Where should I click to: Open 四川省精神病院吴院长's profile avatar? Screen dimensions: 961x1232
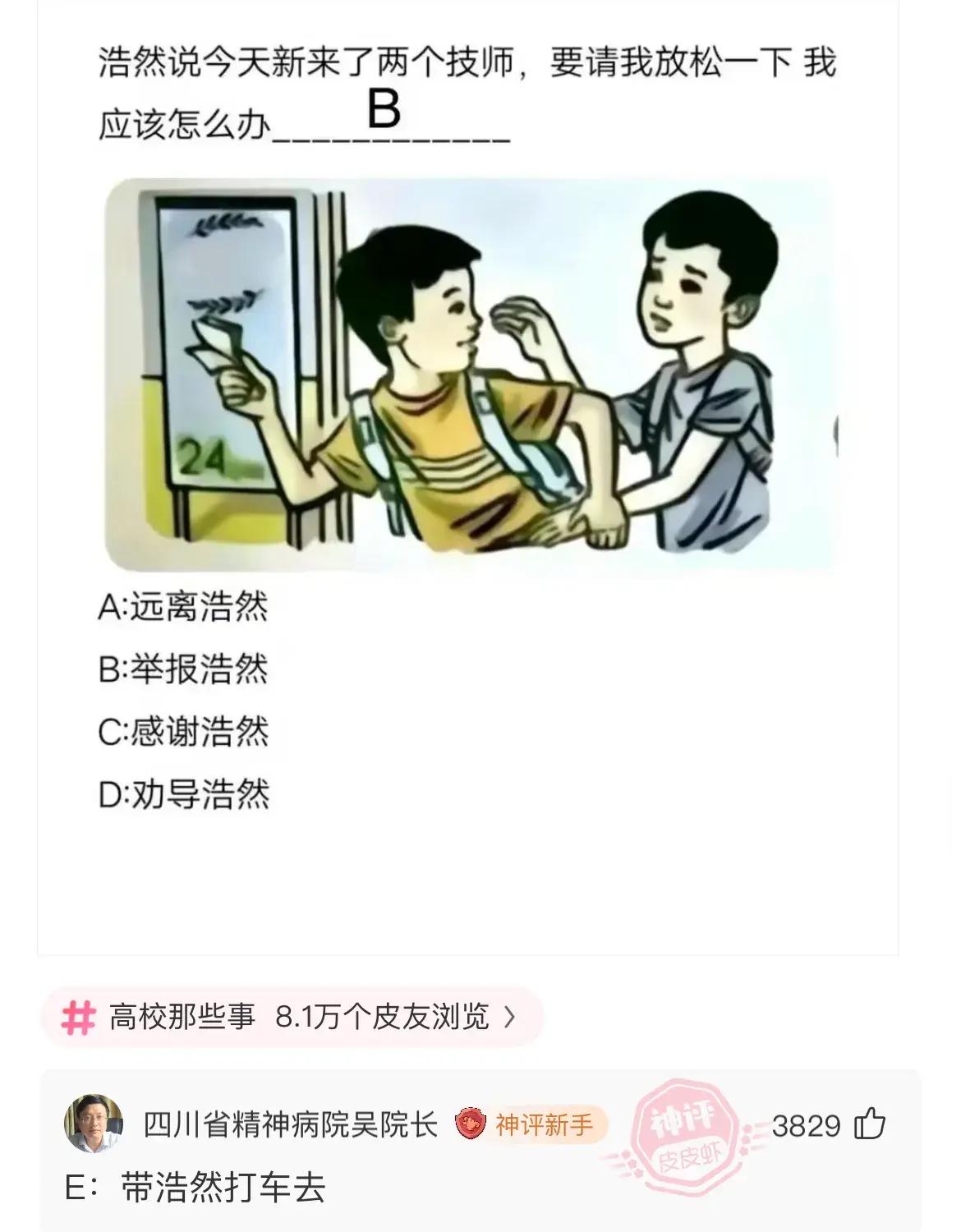(x=94, y=1124)
